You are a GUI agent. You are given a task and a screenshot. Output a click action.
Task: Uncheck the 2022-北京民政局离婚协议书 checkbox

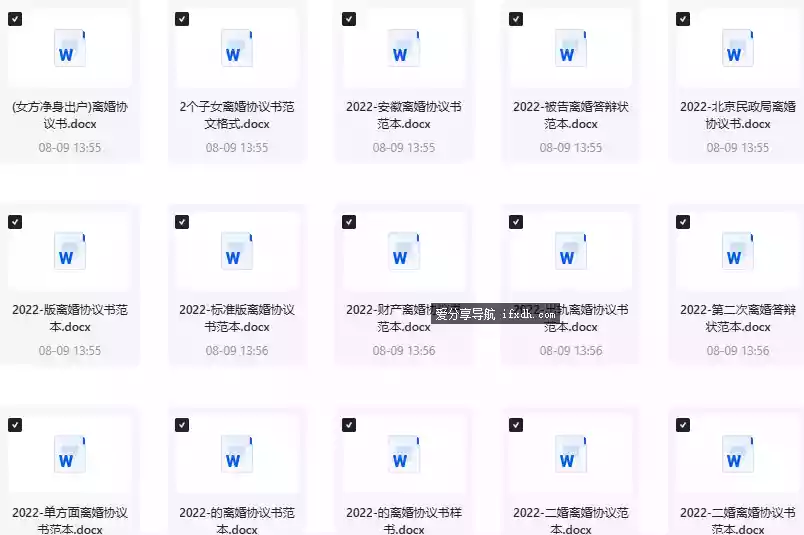point(683,19)
